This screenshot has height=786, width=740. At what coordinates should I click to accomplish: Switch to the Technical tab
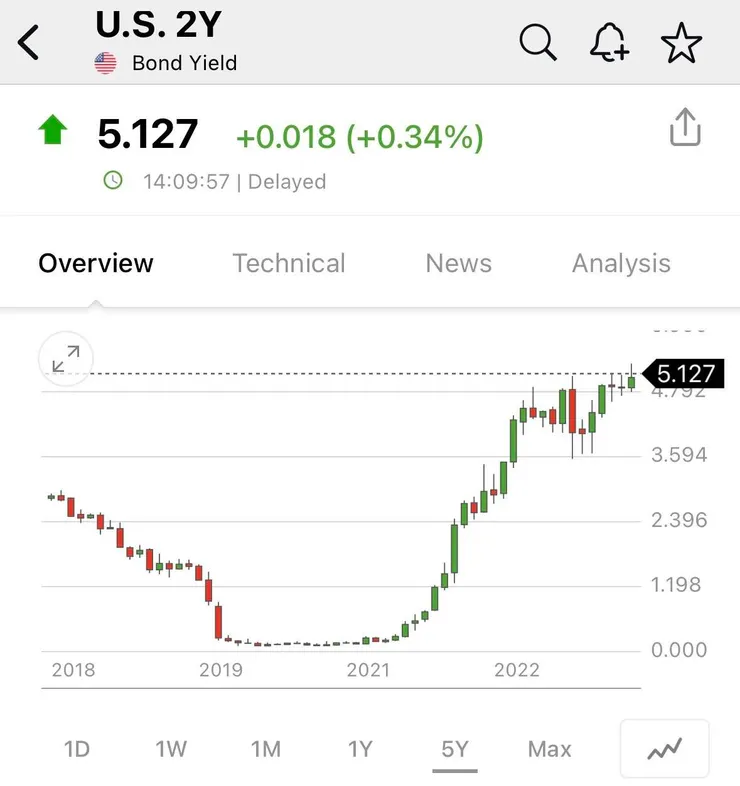point(288,263)
